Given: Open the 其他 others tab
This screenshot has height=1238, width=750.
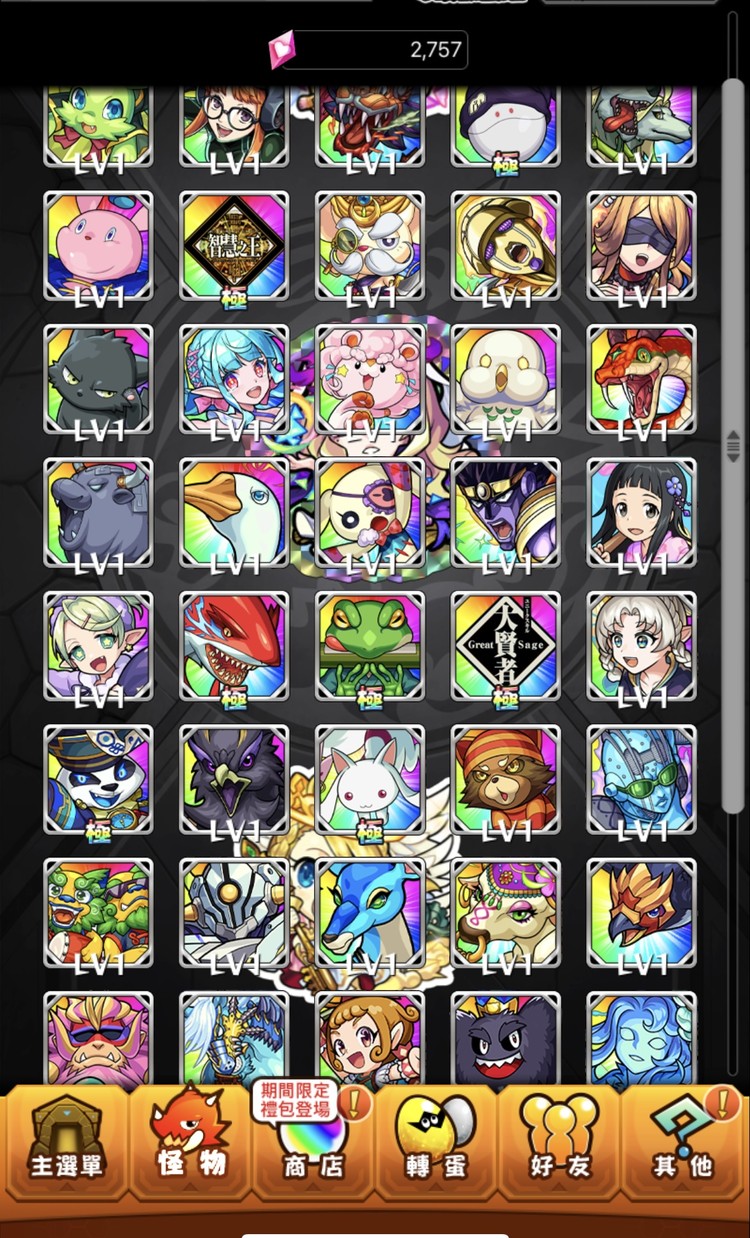Looking at the screenshot, I should tap(682, 1142).
